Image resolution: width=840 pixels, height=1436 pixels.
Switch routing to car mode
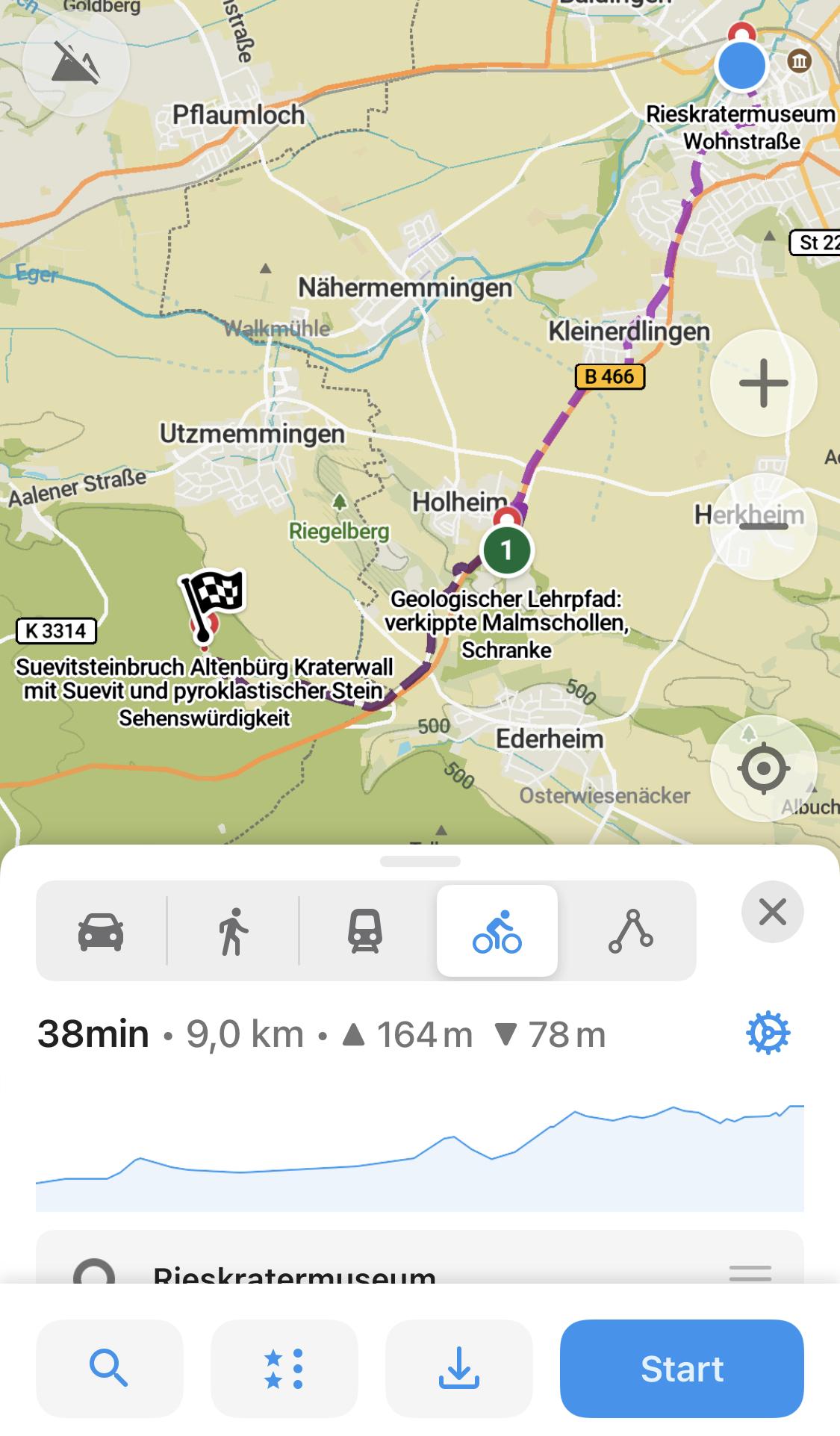[101, 931]
